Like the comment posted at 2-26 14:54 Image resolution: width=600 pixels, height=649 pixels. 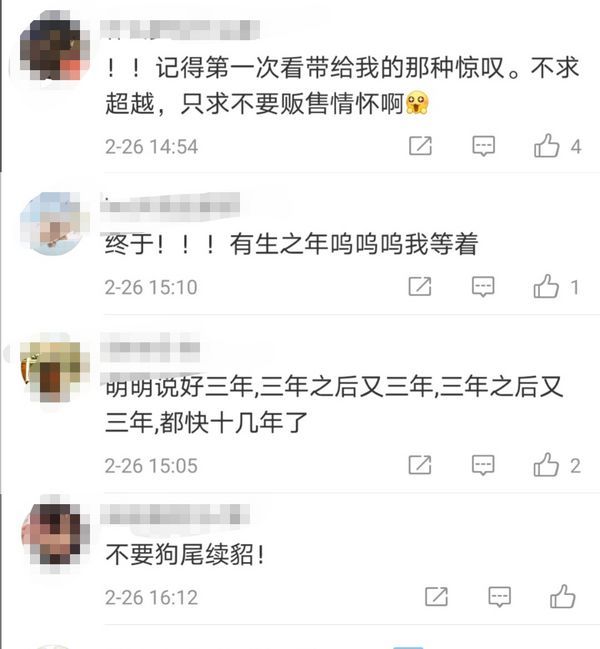pos(546,147)
